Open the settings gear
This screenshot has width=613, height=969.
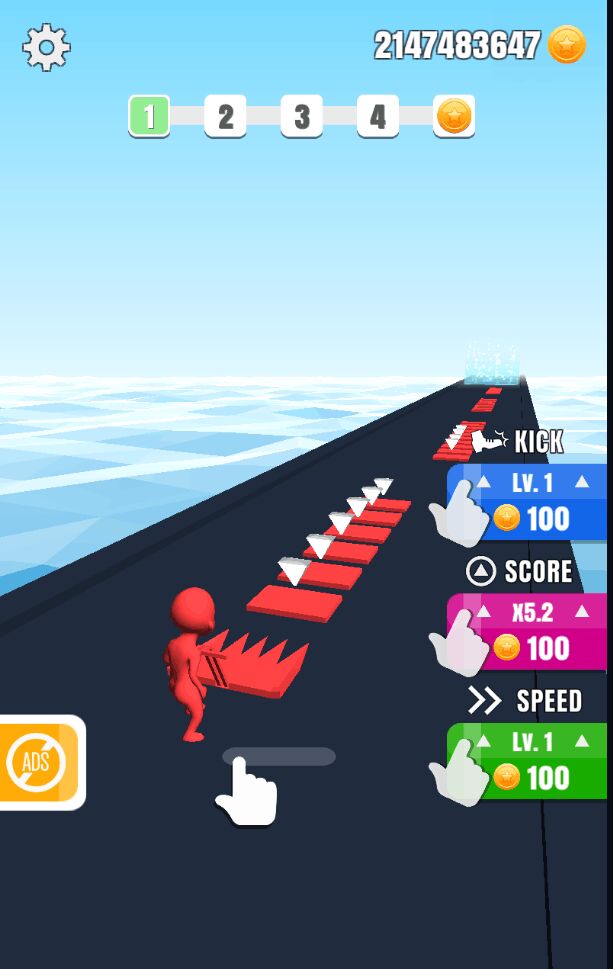tap(46, 47)
